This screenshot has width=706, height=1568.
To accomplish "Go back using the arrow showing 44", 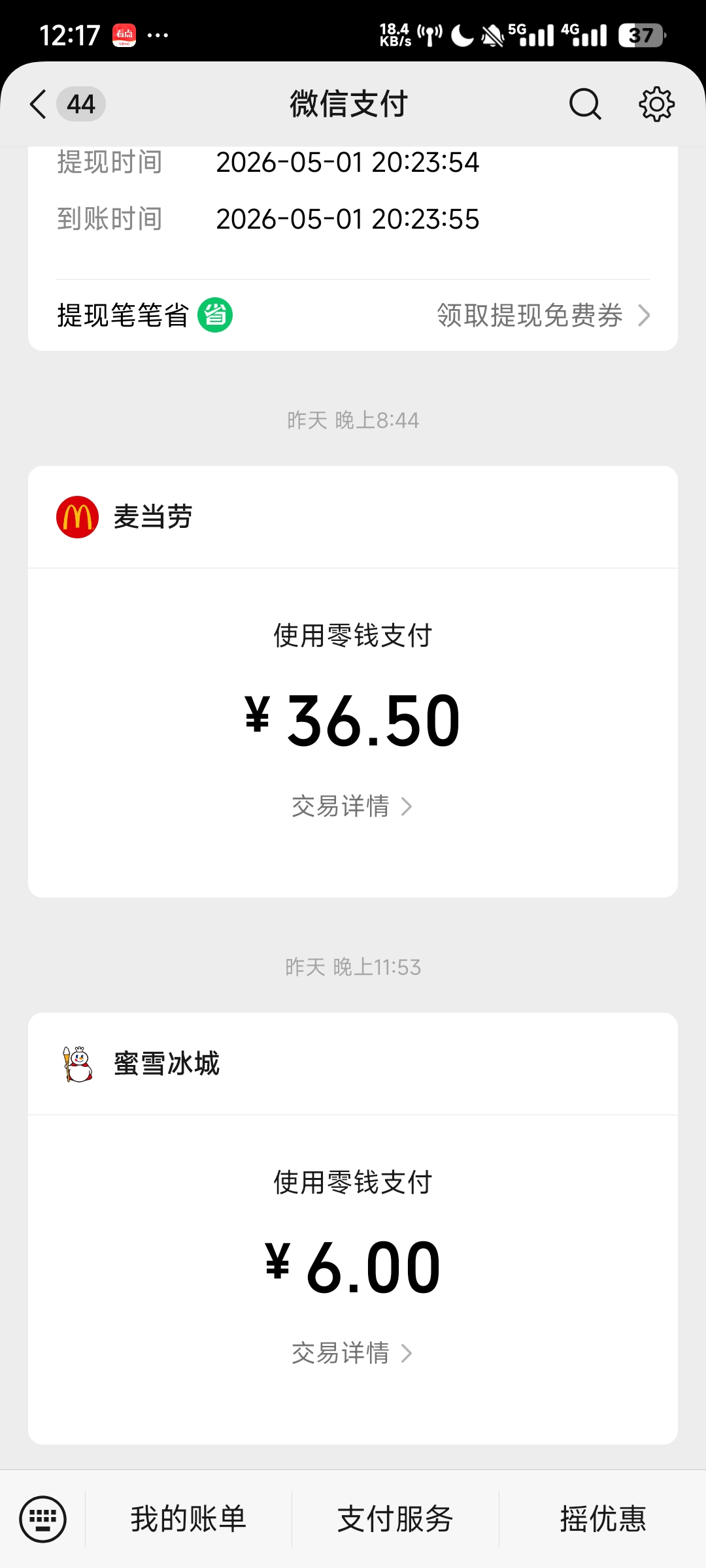I will [x=67, y=104].
